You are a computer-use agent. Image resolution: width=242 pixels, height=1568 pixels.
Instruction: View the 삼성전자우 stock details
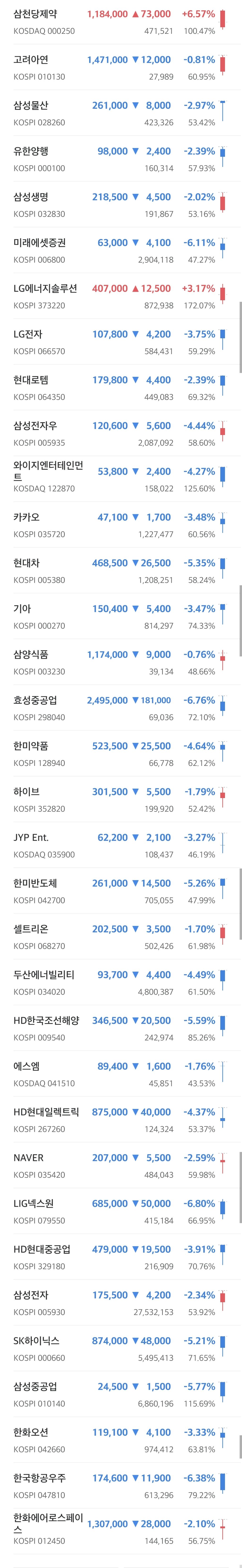point(121,433)
